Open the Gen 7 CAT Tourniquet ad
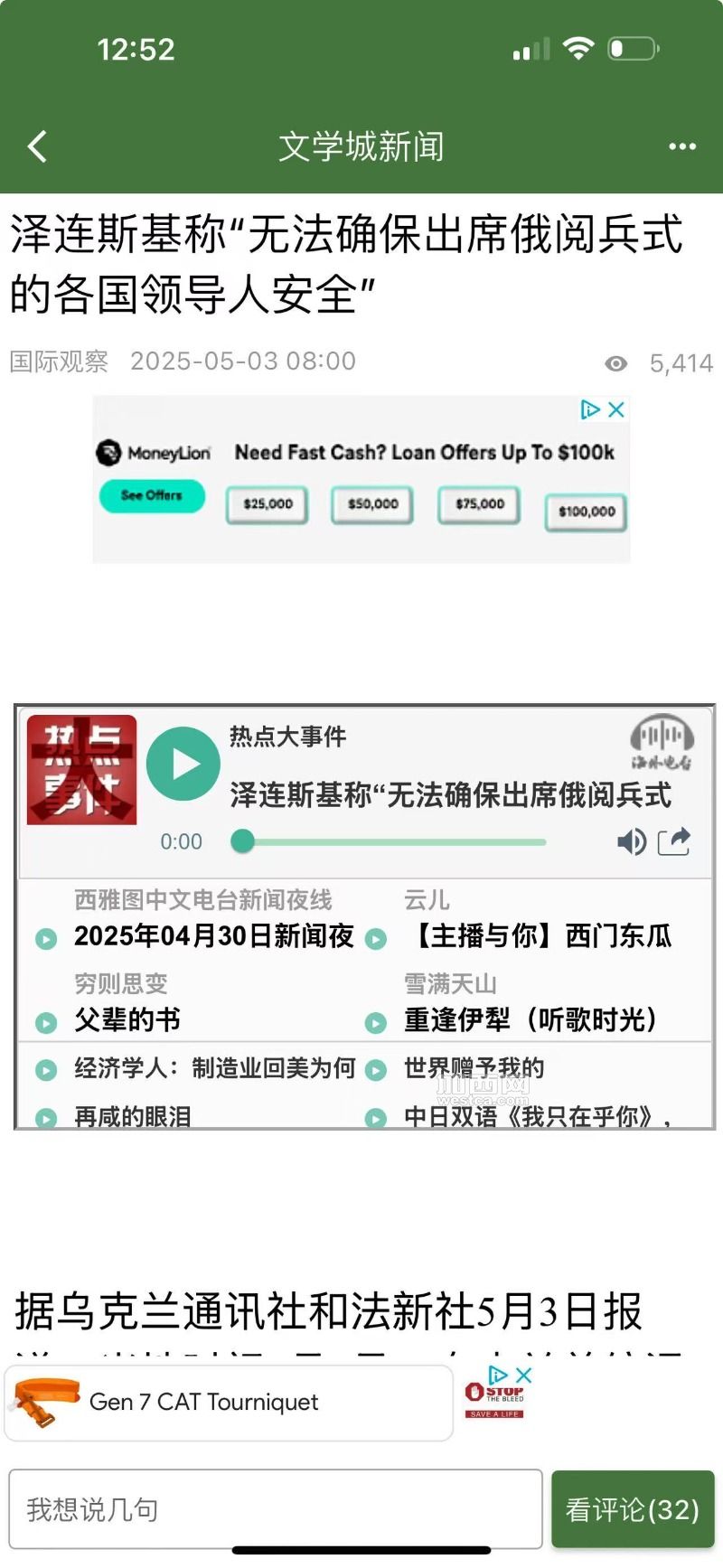This screenshot has width=723, height=1568. point(229,1403)
